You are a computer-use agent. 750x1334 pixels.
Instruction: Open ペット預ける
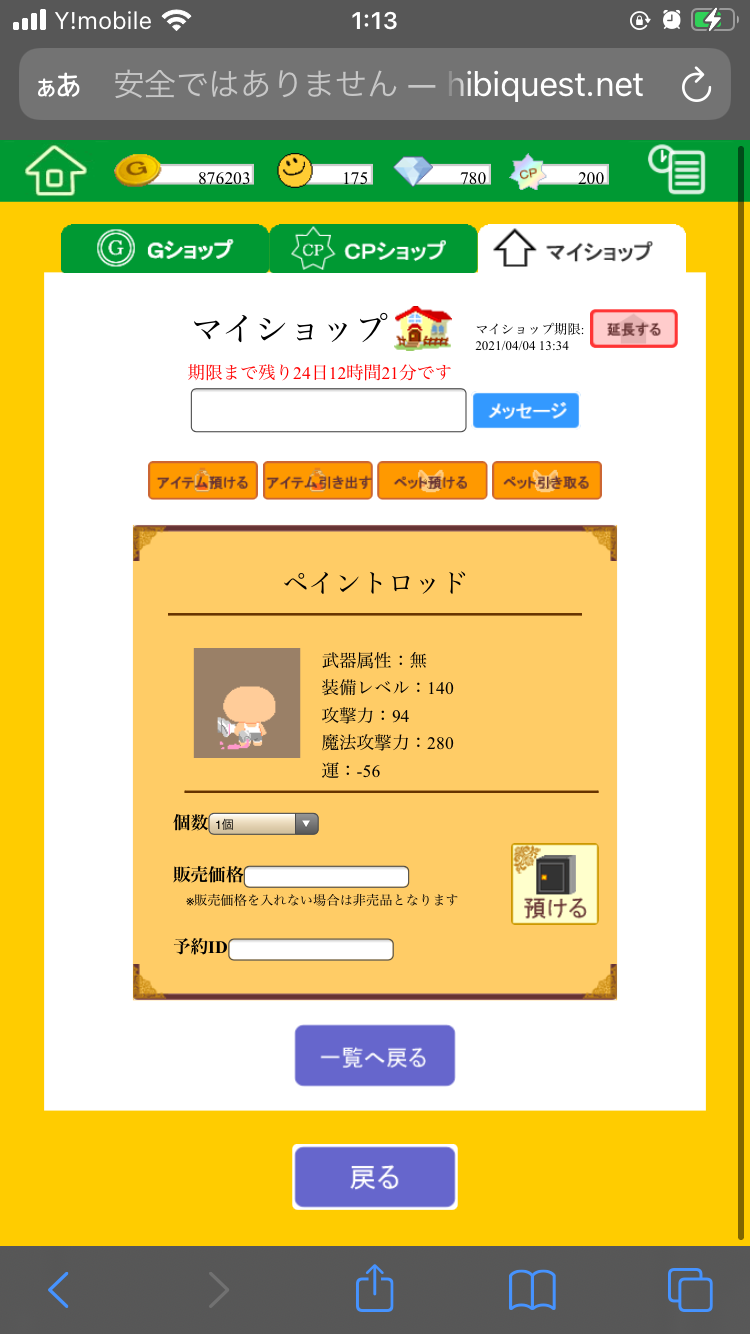(x=432, y=481)
